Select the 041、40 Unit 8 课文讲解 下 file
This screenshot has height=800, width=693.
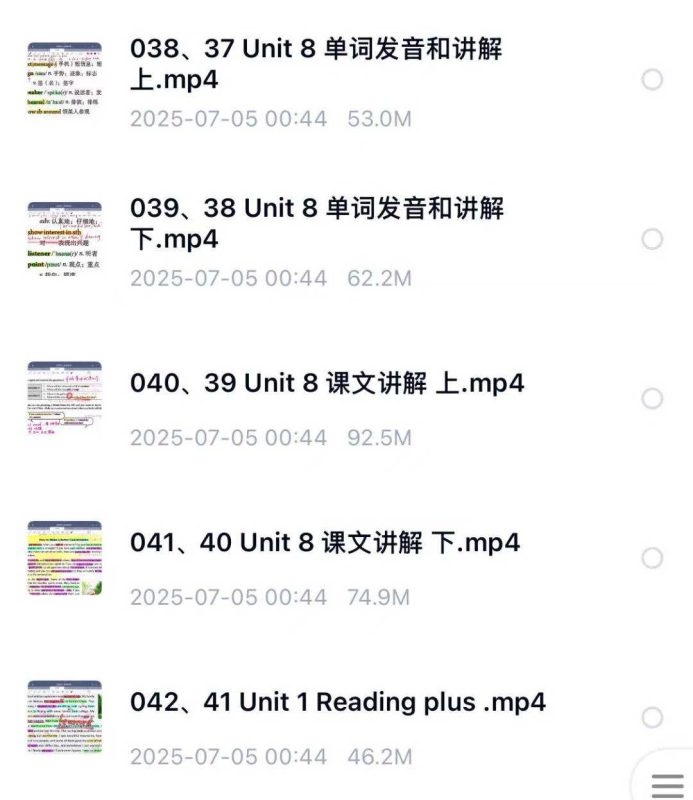(652, 558)
